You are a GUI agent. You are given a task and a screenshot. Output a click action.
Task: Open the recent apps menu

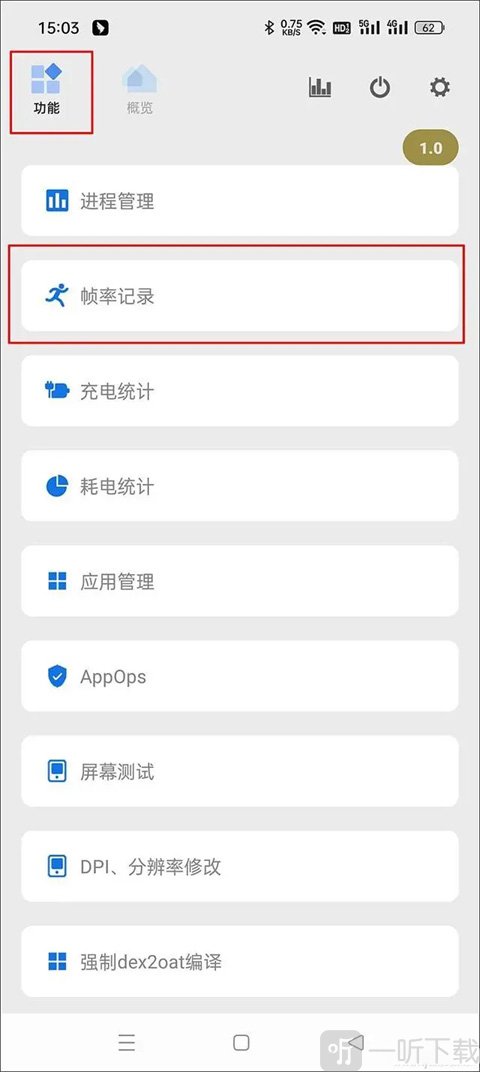tap(126, 1042)
